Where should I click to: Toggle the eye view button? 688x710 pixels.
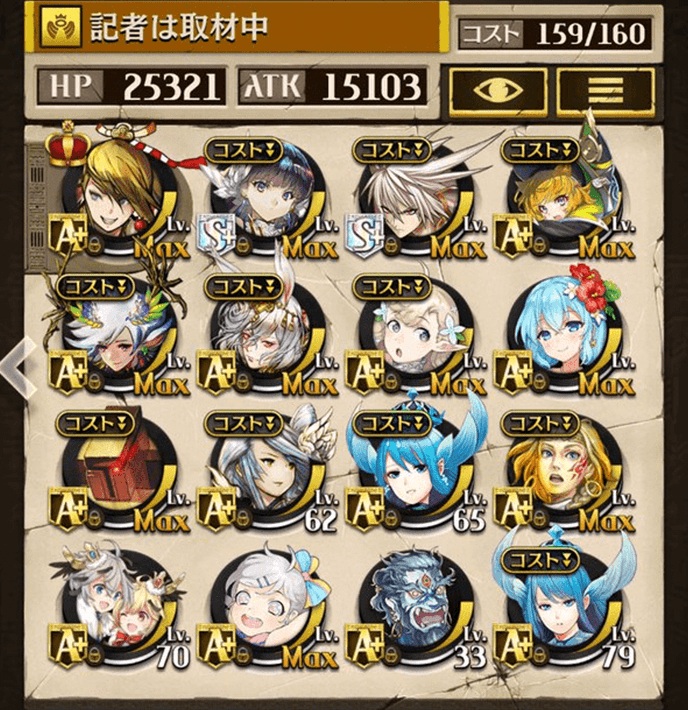497,89
